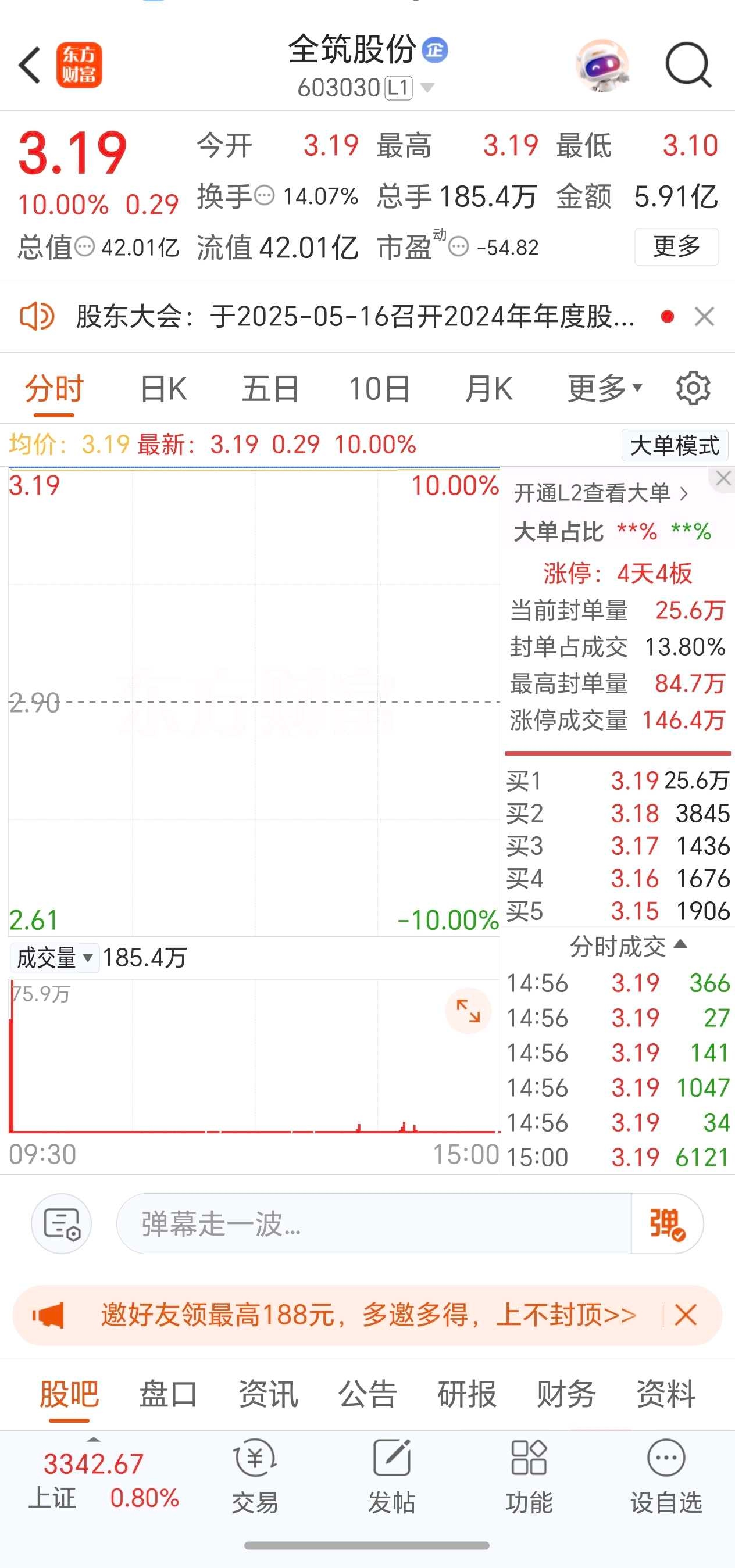The image size is (735, 1568).
Task: Expand the 更多 chart period dropdown
Action: pyautogui.click(x=605, y=388)
